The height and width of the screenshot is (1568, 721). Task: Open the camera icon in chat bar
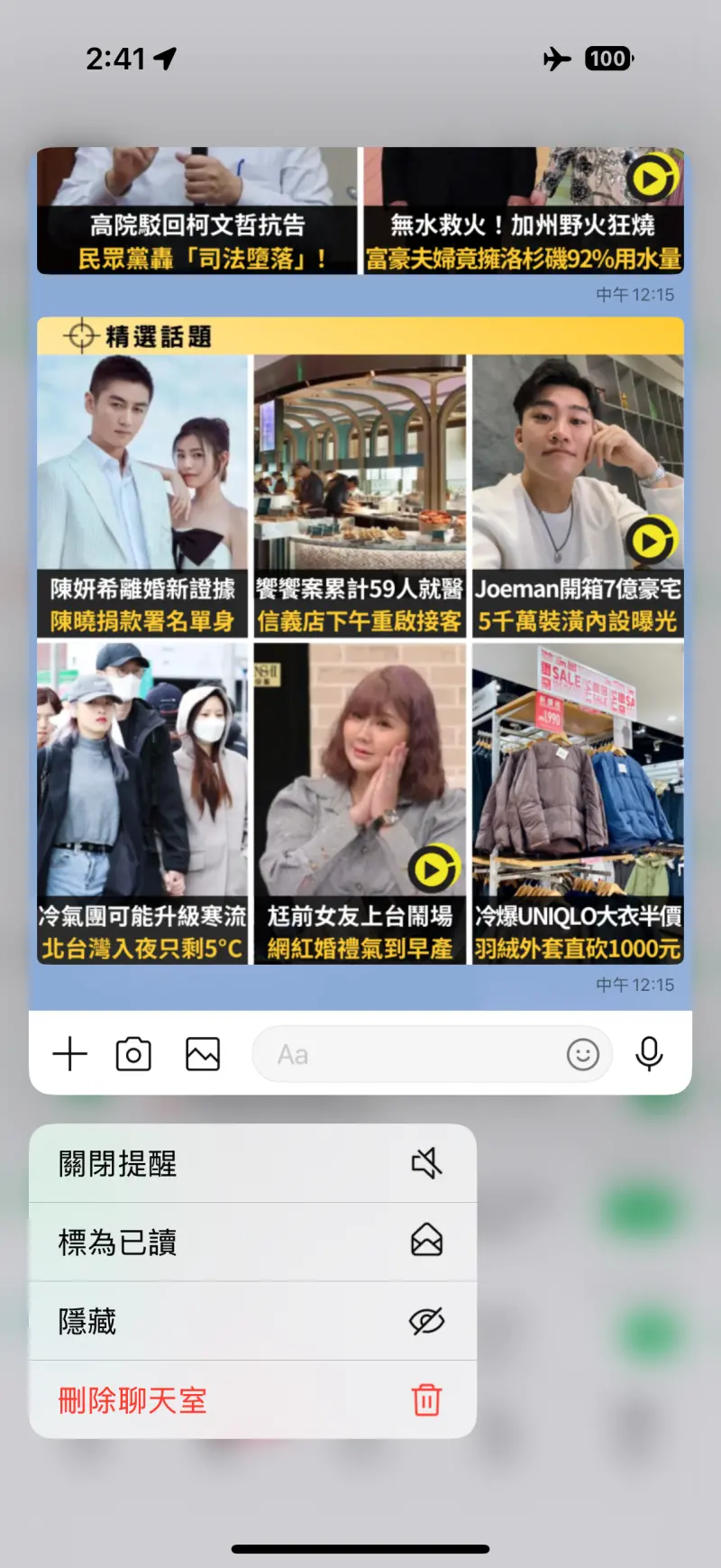tap(133, 1053)
